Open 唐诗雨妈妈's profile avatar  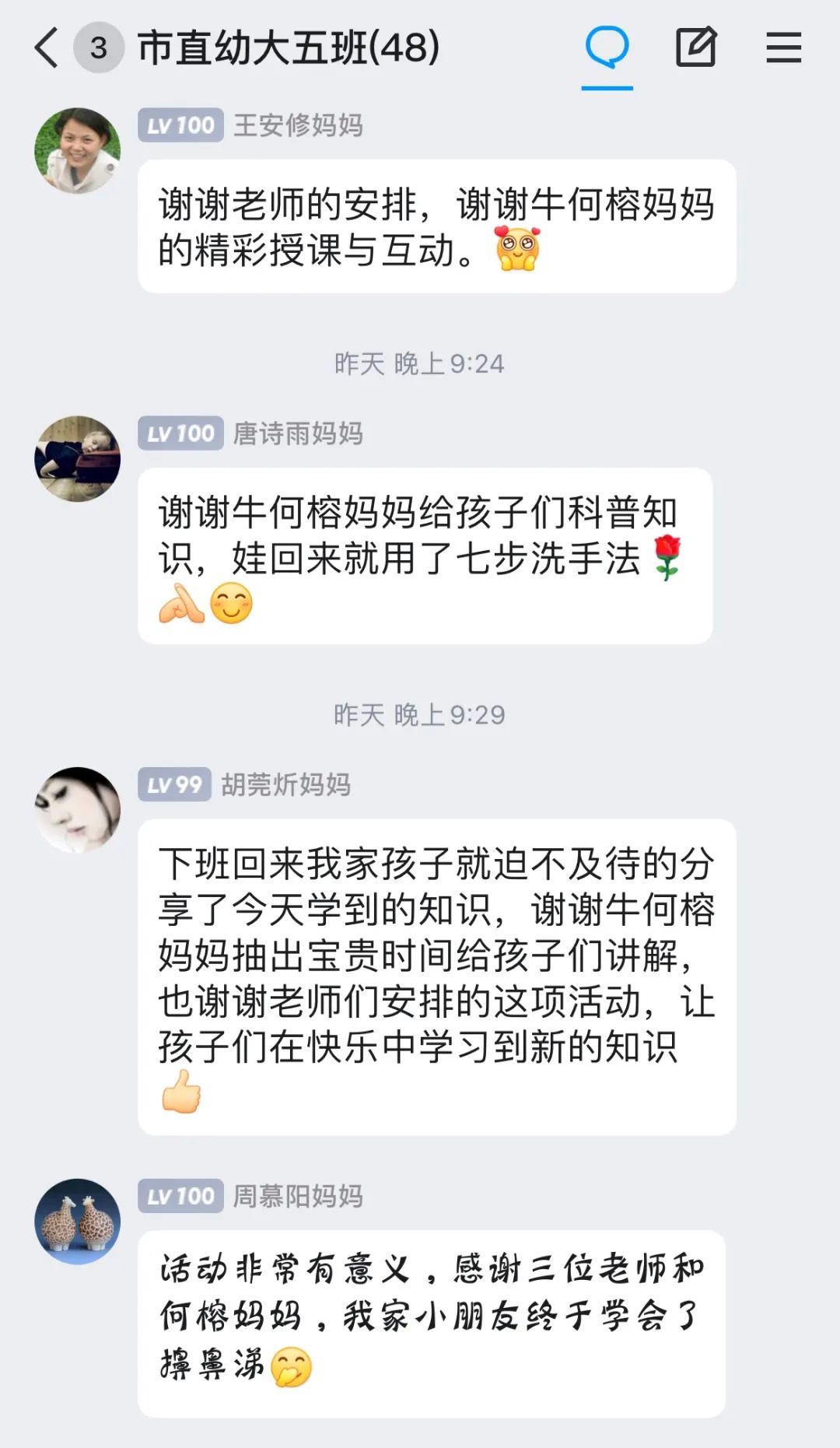click(78, 459)
